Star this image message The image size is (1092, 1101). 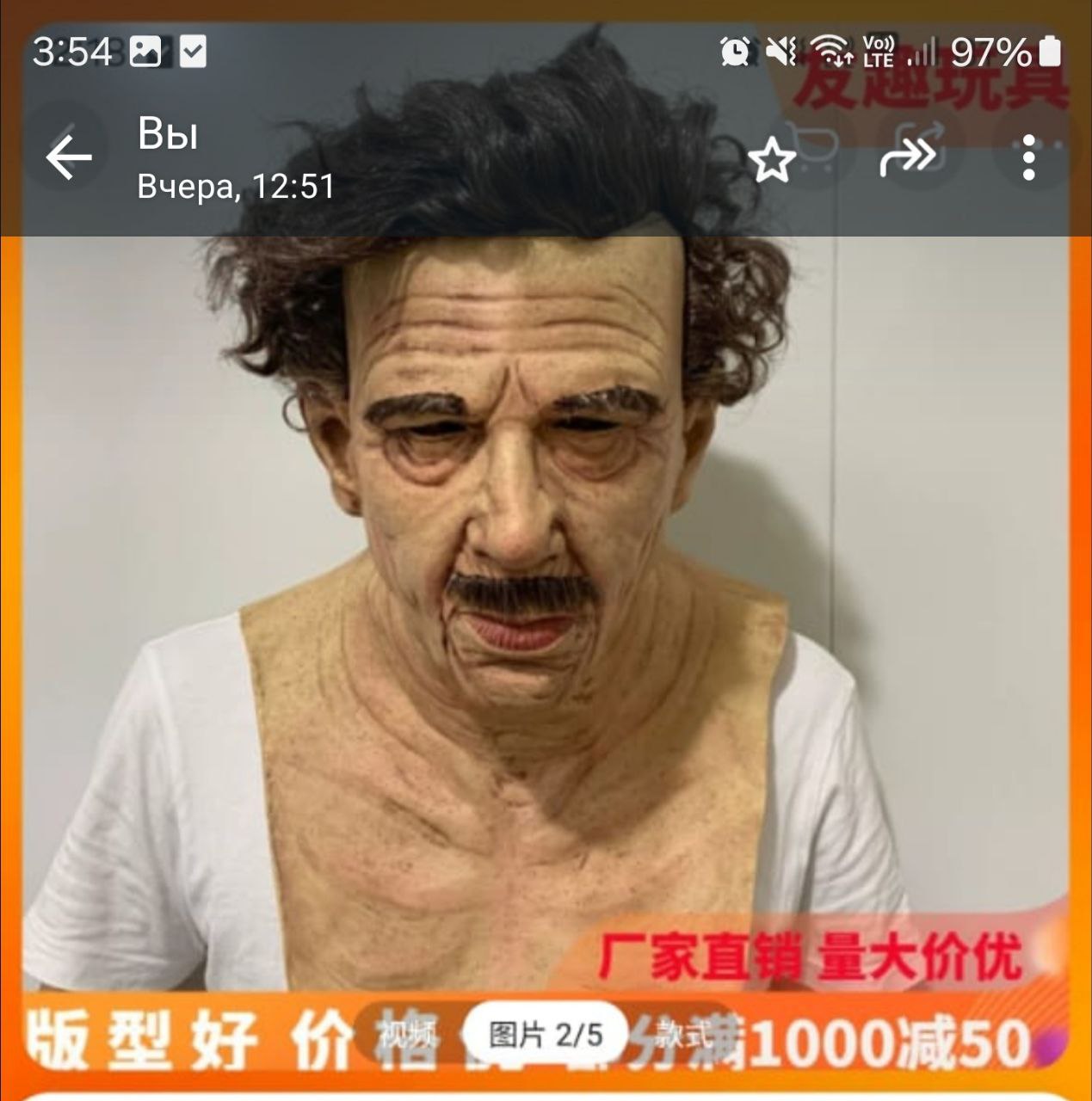click(770, 160)
